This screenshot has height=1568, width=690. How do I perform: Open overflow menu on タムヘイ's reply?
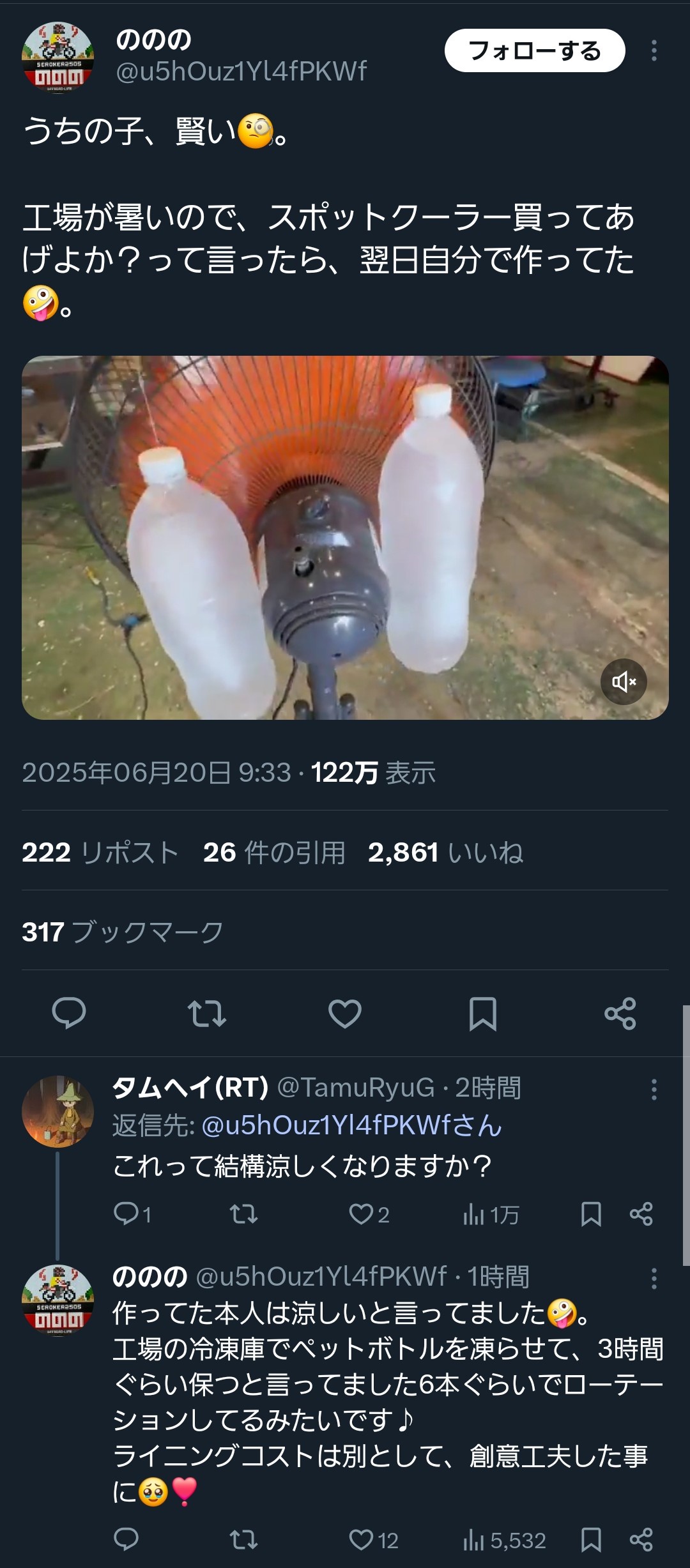[654, 1089]
